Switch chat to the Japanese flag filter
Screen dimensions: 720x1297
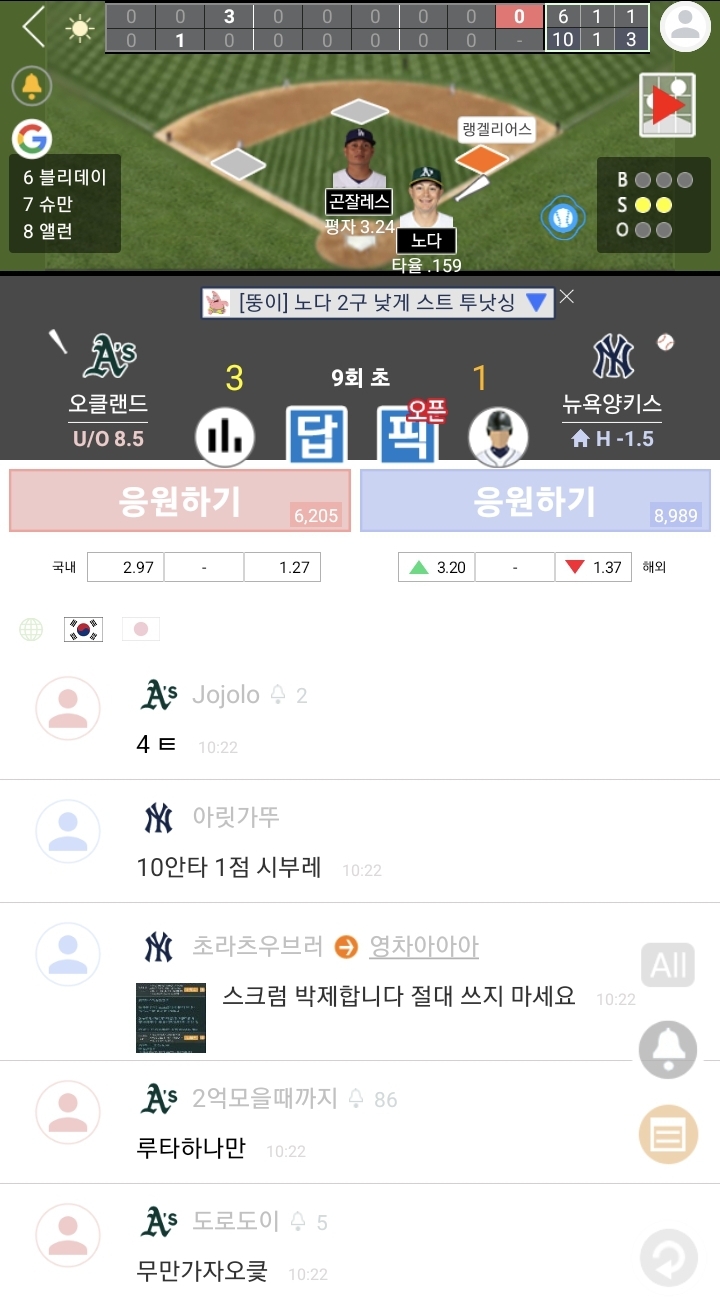coord(141,629)
